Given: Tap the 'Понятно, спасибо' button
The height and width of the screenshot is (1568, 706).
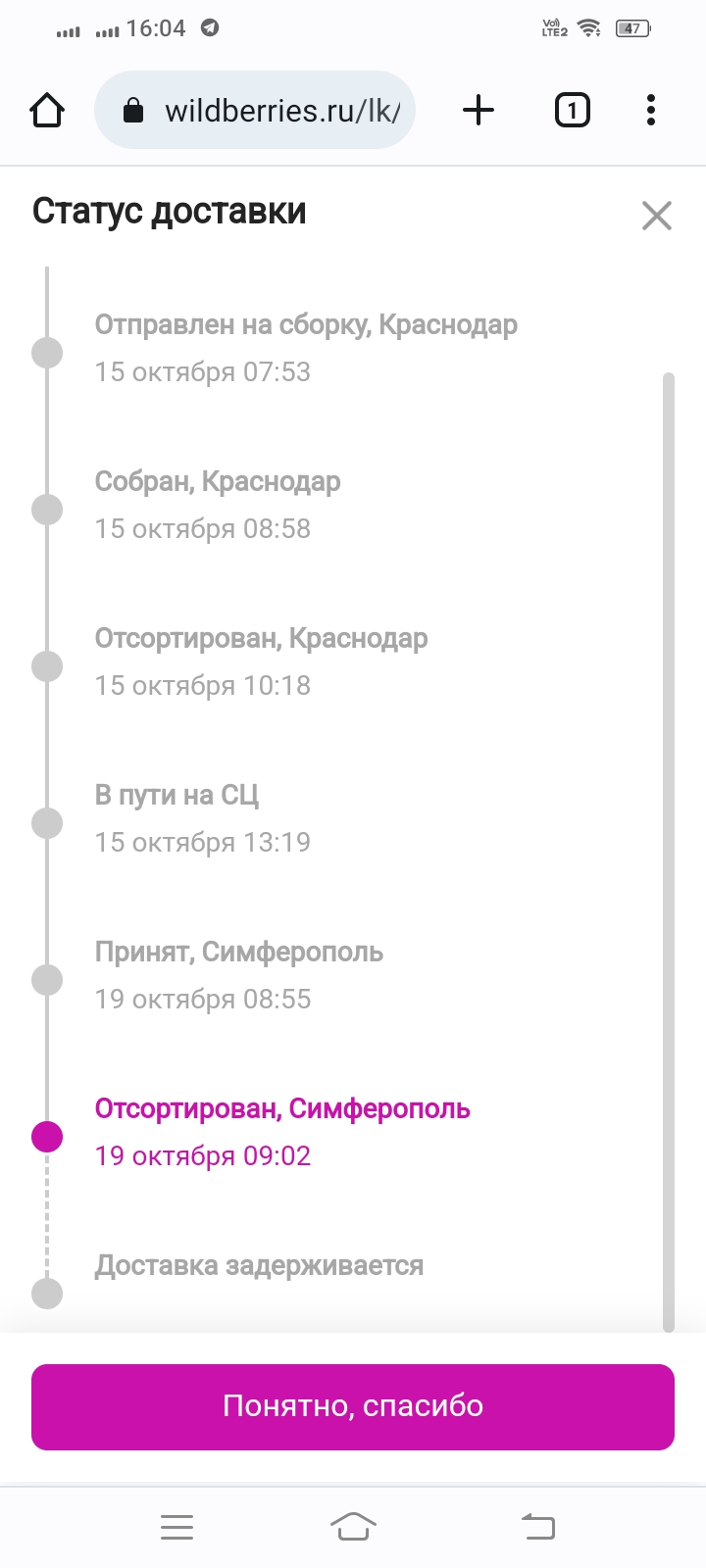Looking at the screenshot, I should (353, 1406).
